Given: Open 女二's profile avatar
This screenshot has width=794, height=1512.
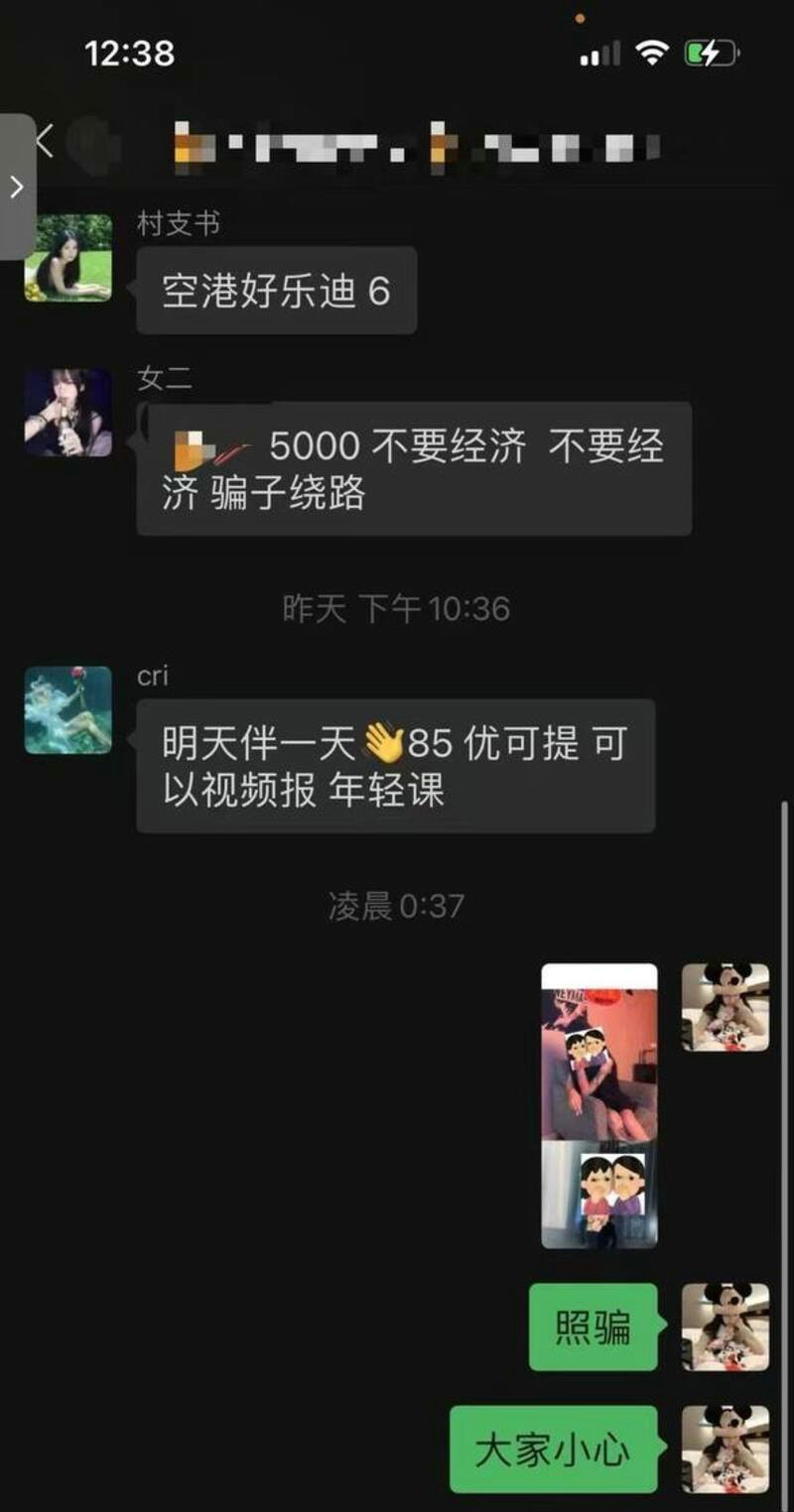Looking at the screenshot, I should click(67, 413).
